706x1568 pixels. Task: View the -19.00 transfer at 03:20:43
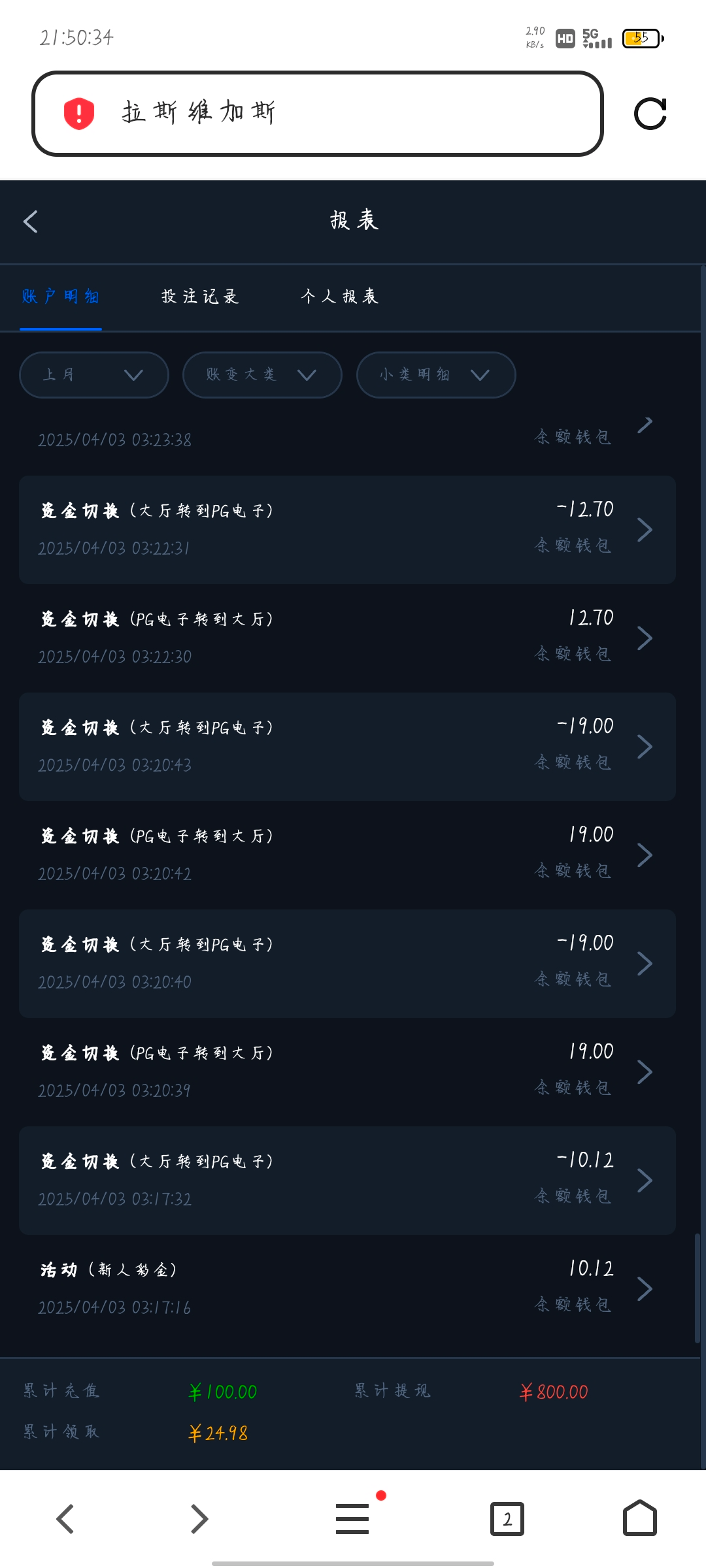coord(347,747)
